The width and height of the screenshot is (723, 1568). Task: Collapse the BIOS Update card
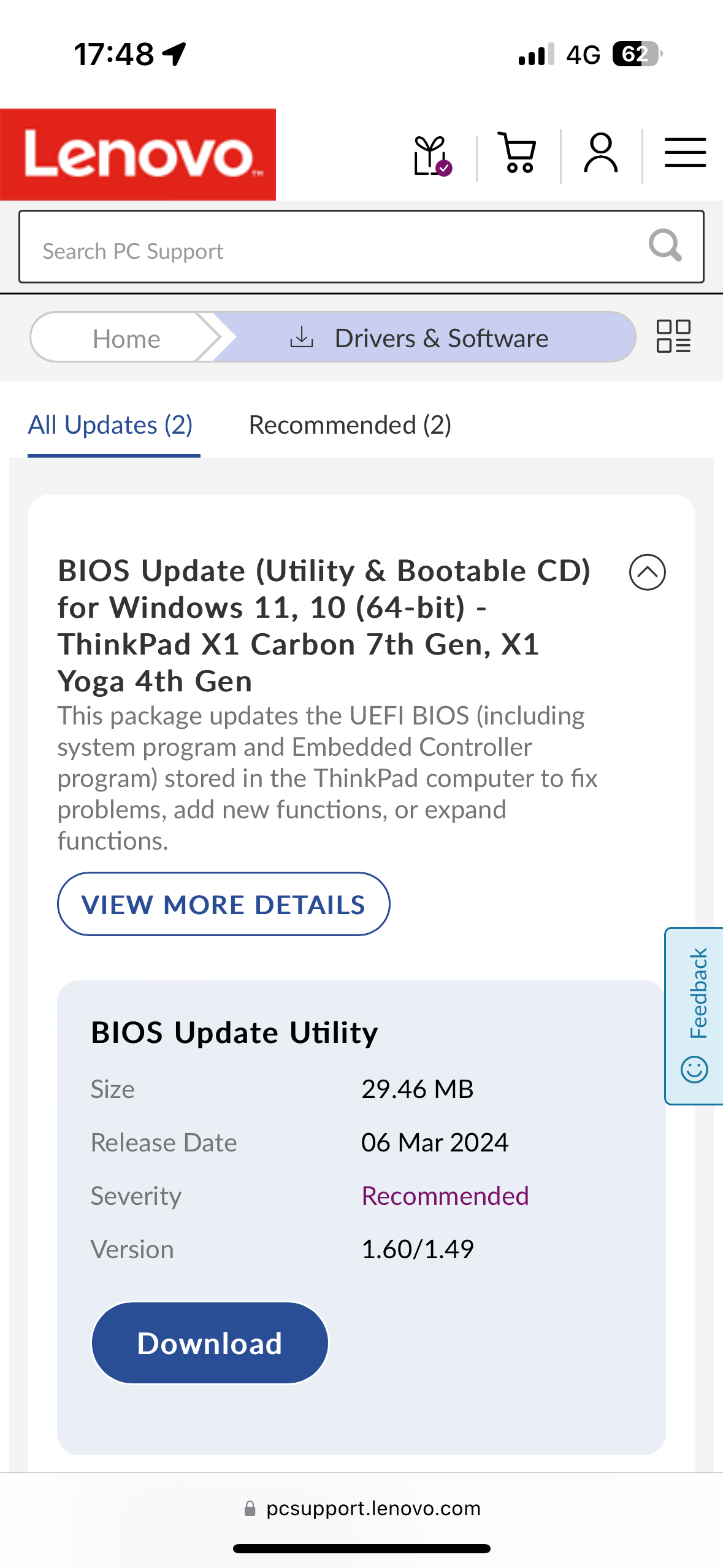[647, 572]
